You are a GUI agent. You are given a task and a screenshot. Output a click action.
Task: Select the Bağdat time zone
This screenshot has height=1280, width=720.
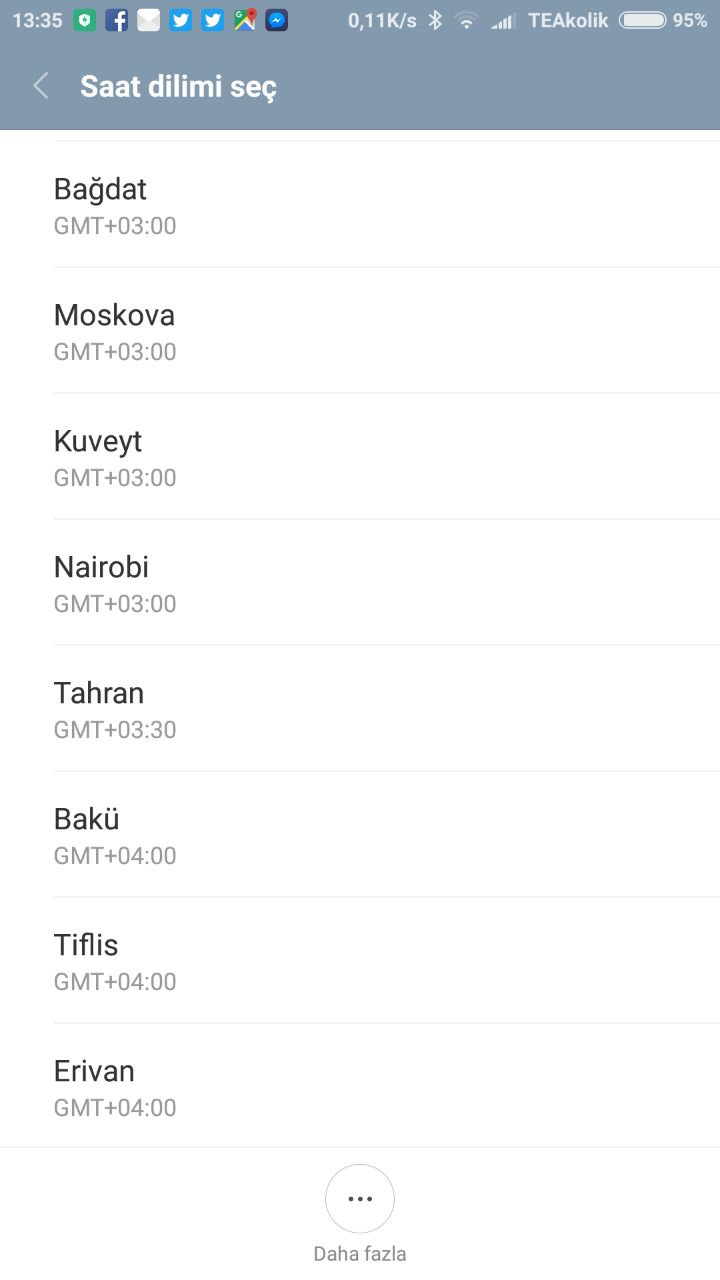[x=360, y=205]
